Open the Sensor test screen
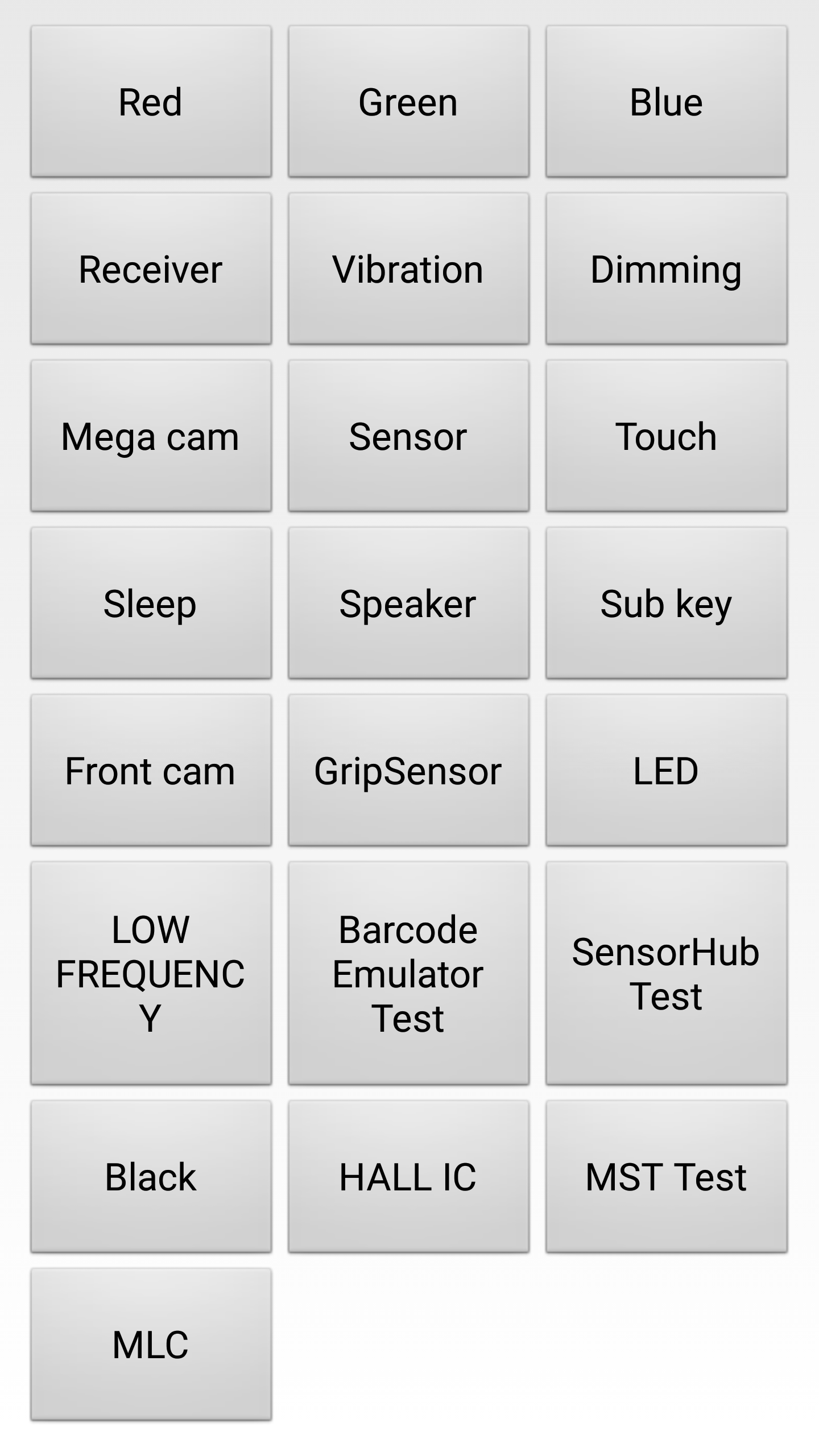Viewport: 819px width, 1456px height. [408, 436]
